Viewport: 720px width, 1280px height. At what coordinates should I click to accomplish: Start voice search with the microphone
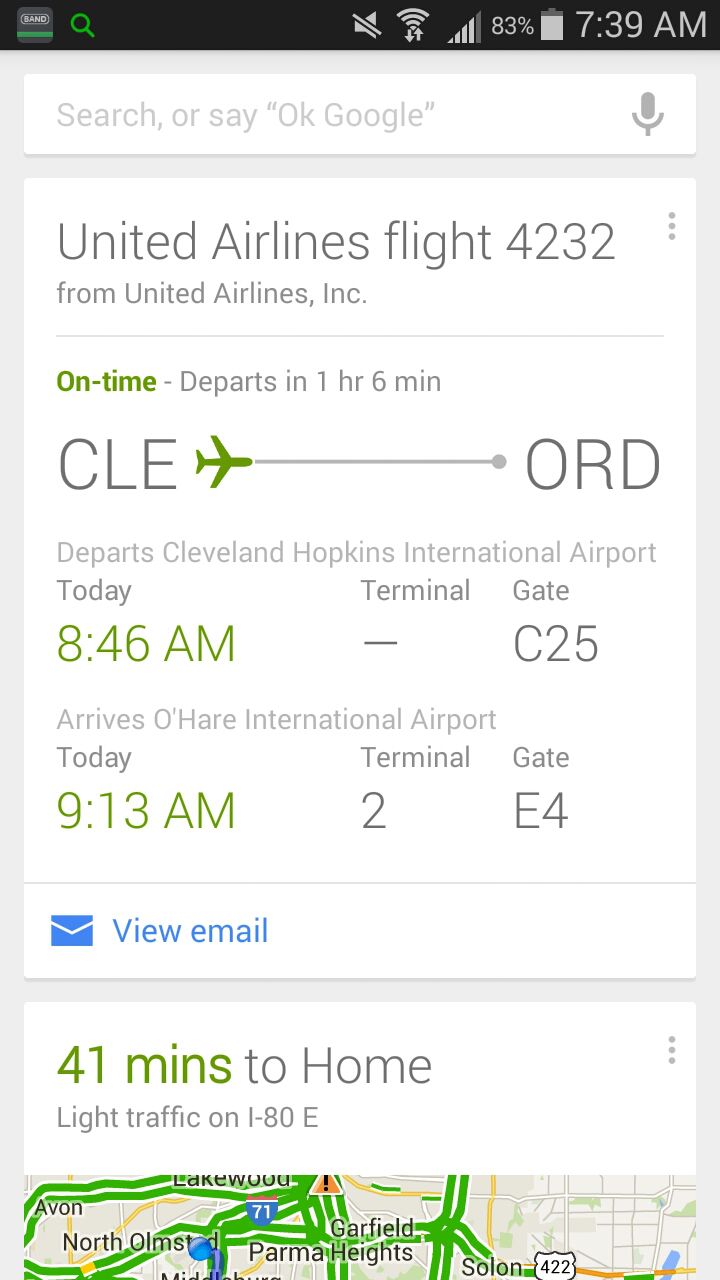[x=648, y=114]
